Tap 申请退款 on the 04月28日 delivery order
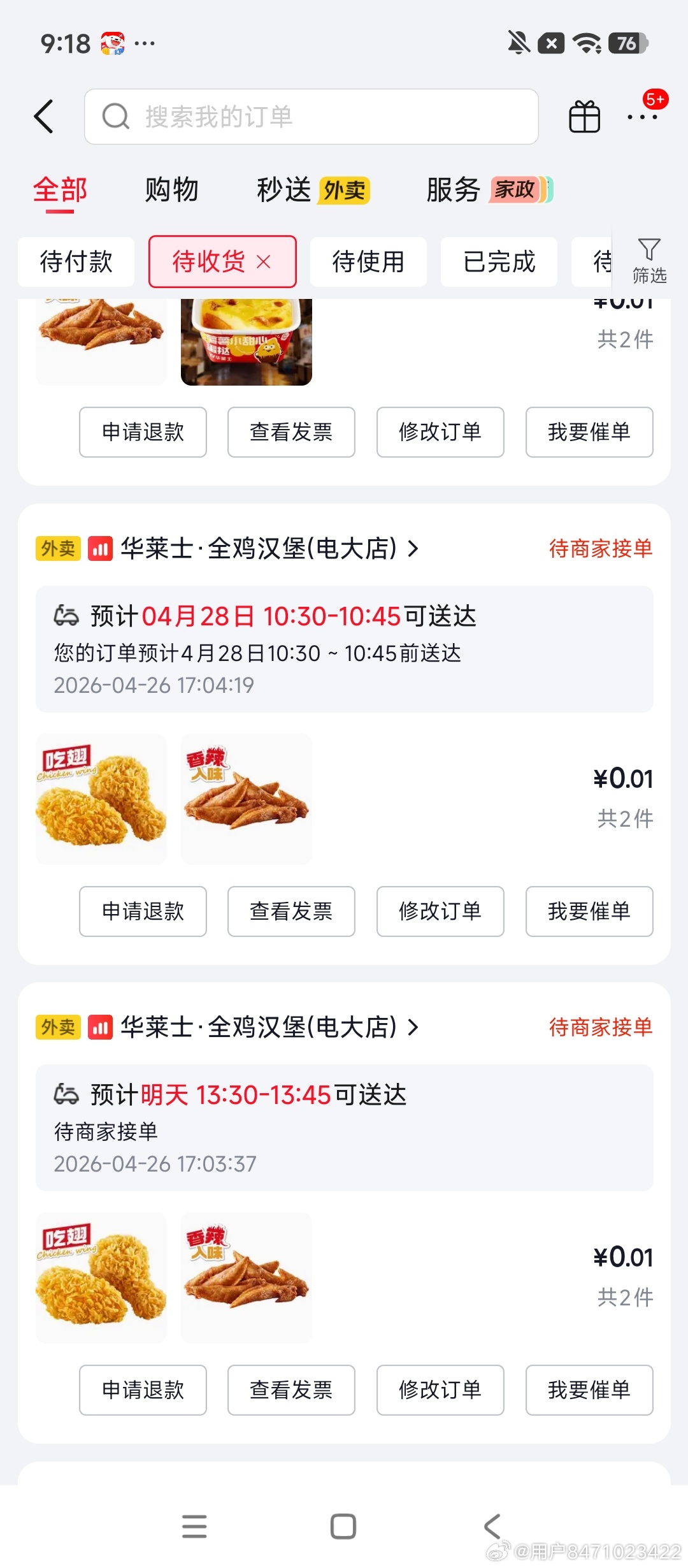This screenshot has height=1568, width=688. click(x=143, y=911)
